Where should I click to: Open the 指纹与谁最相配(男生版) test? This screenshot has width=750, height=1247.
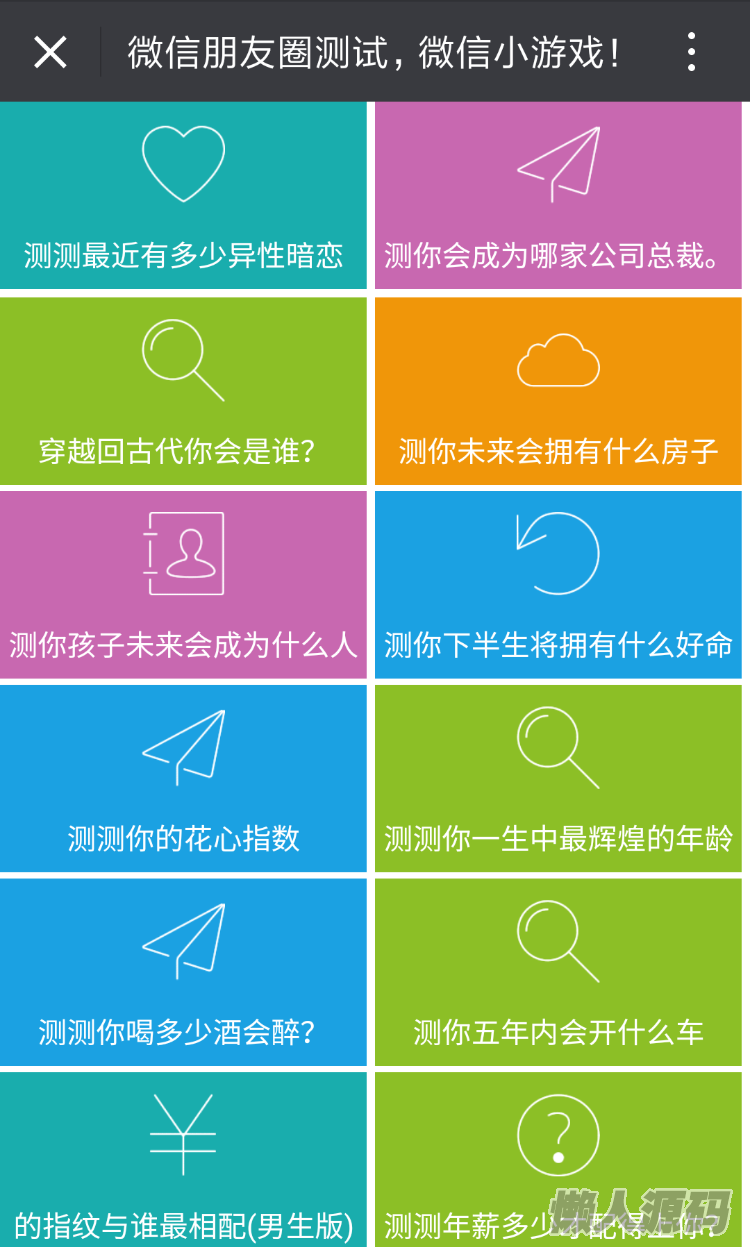(183, 1160)
